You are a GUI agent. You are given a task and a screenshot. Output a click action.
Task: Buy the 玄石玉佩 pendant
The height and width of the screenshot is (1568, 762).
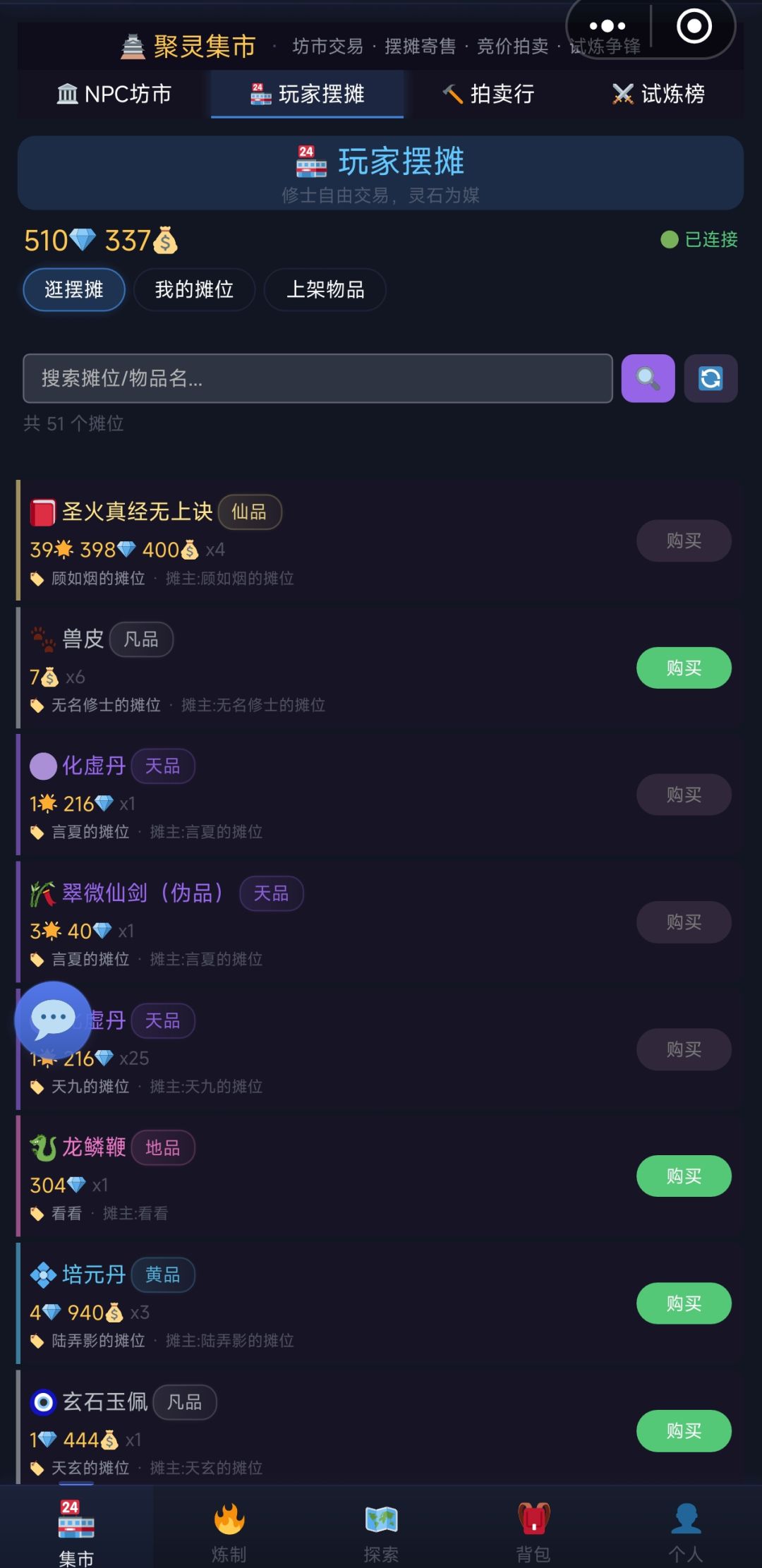[x=684, y=1430]
